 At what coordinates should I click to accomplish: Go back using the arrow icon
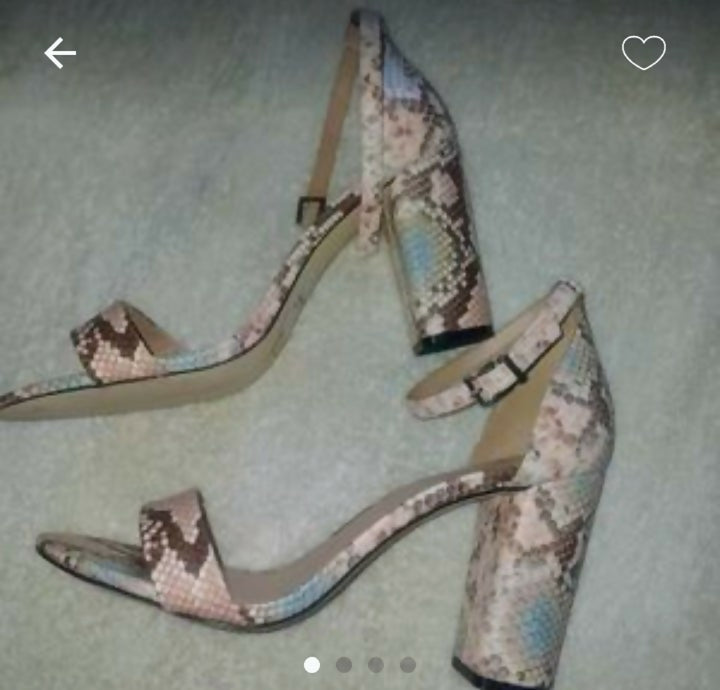click(x=60, y=54)
